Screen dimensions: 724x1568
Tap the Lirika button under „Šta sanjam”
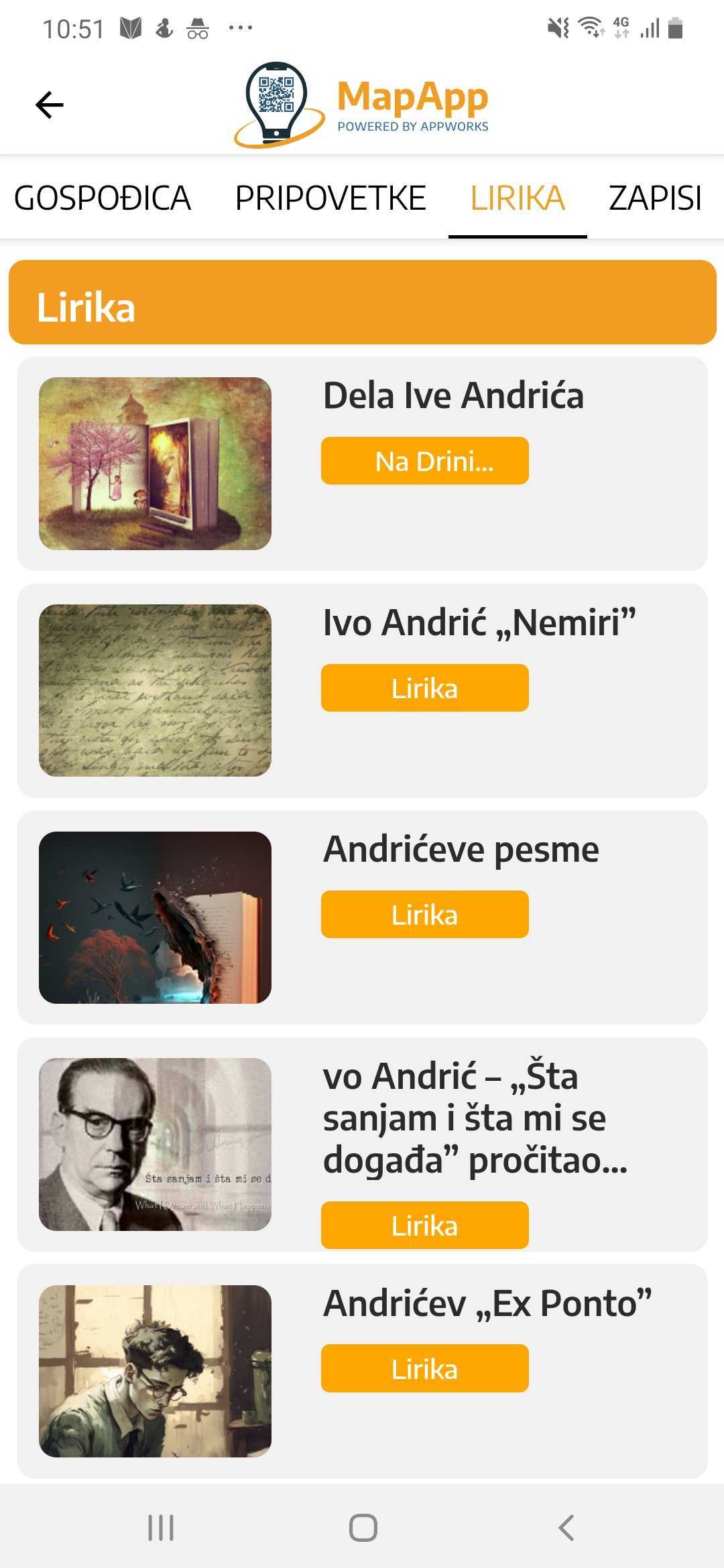point(424,1226)
